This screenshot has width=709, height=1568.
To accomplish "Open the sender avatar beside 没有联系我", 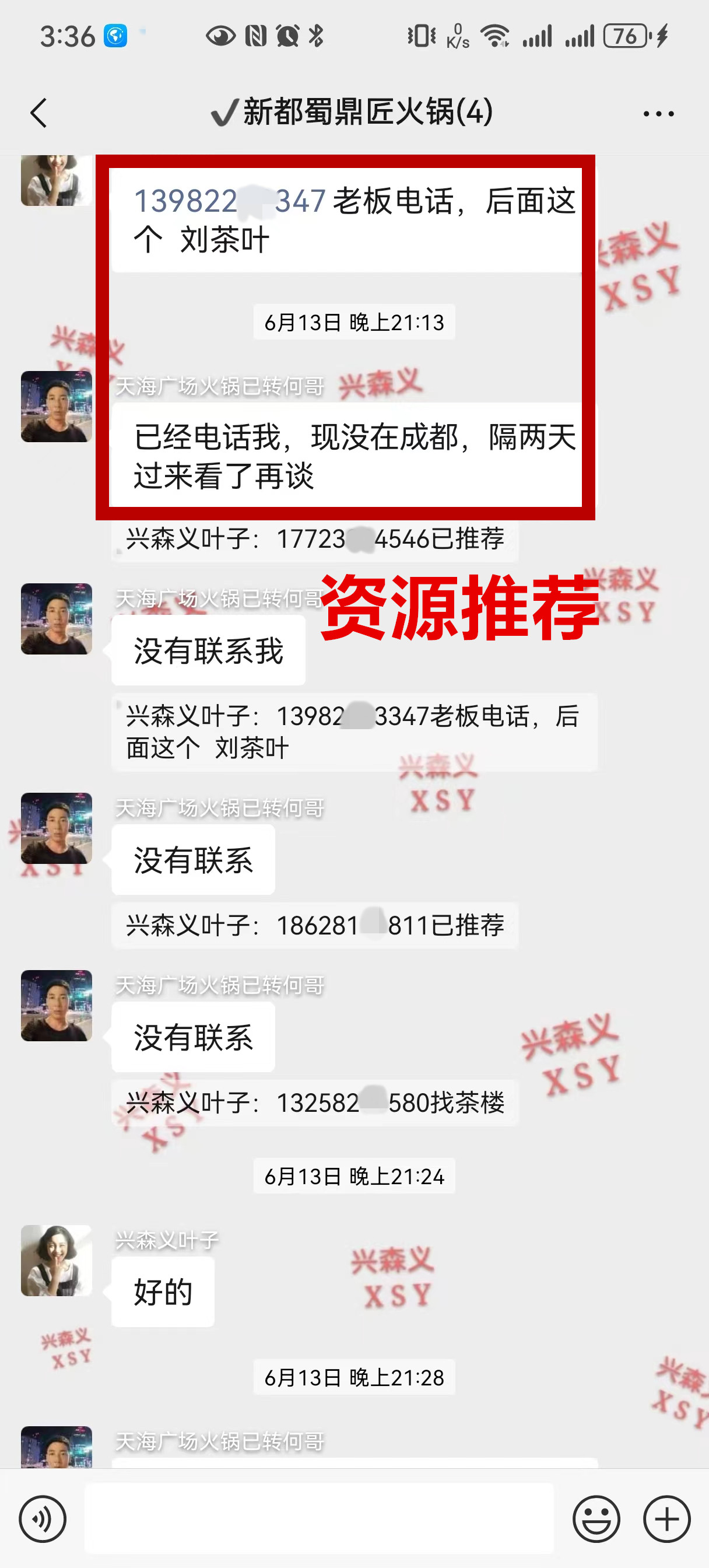I will pyautogui.click(x=57, y=619).
